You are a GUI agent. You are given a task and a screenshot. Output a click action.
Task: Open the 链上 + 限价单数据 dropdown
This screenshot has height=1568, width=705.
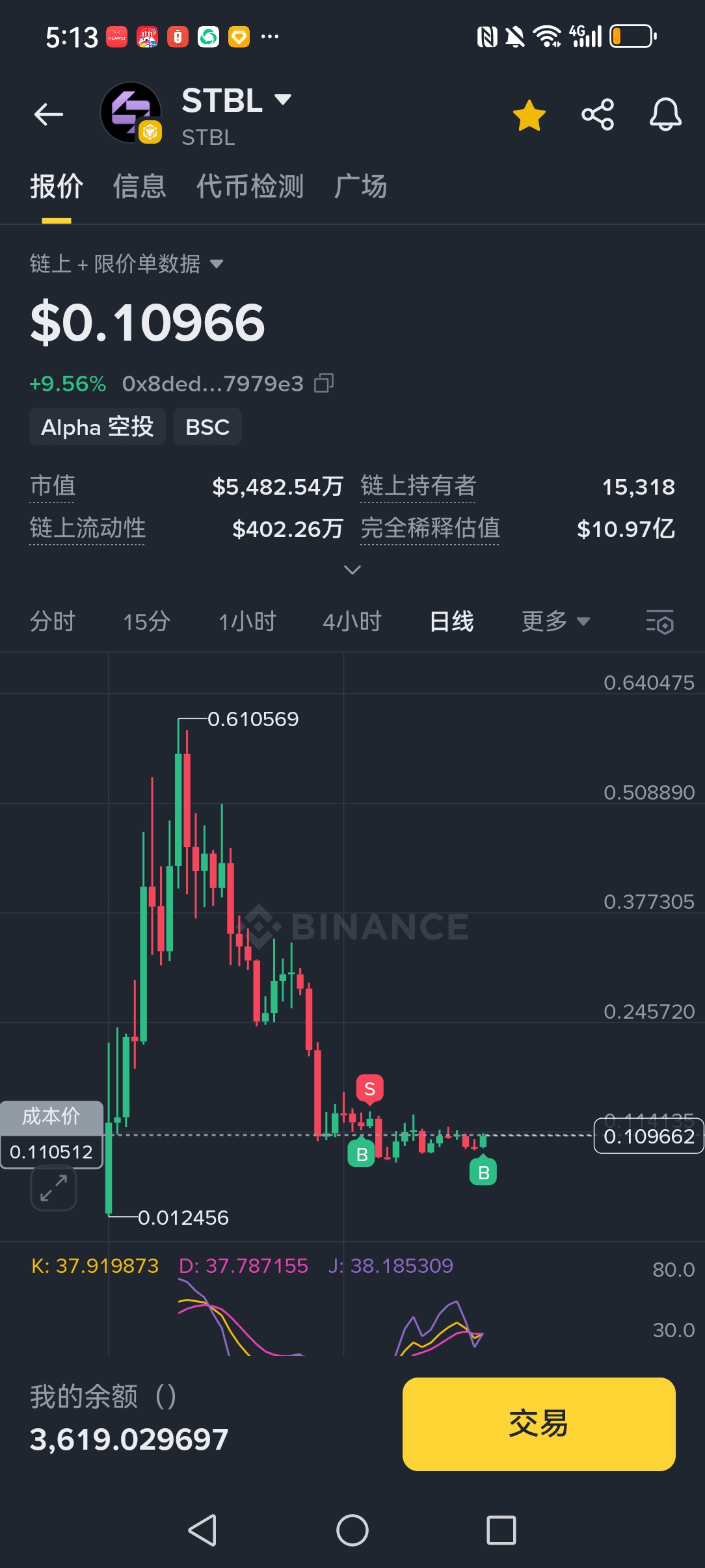[x=127, y=264]
